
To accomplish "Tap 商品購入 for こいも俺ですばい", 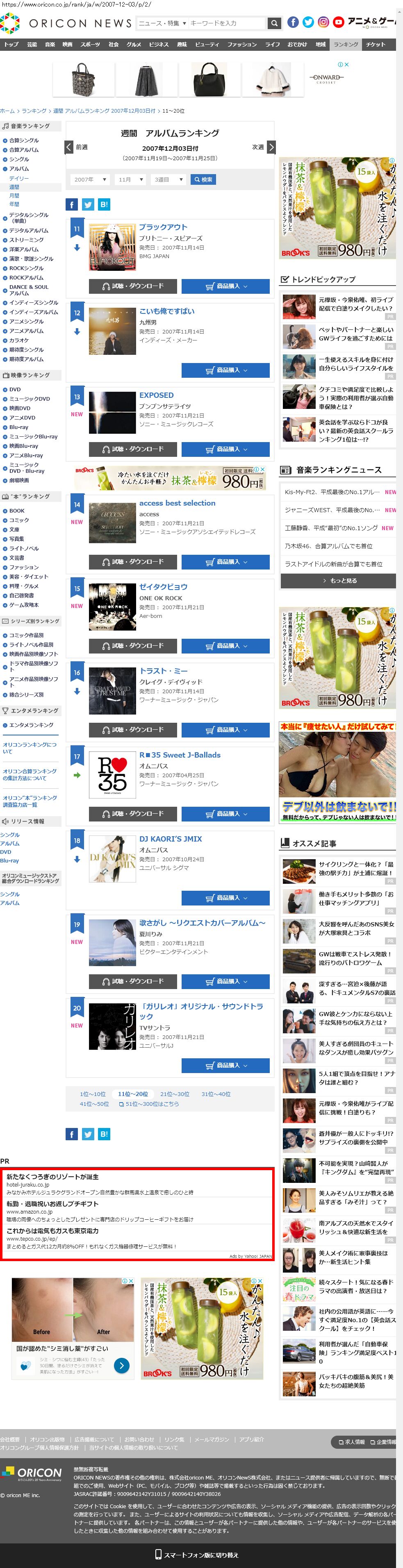I will [x=225, y=370].
